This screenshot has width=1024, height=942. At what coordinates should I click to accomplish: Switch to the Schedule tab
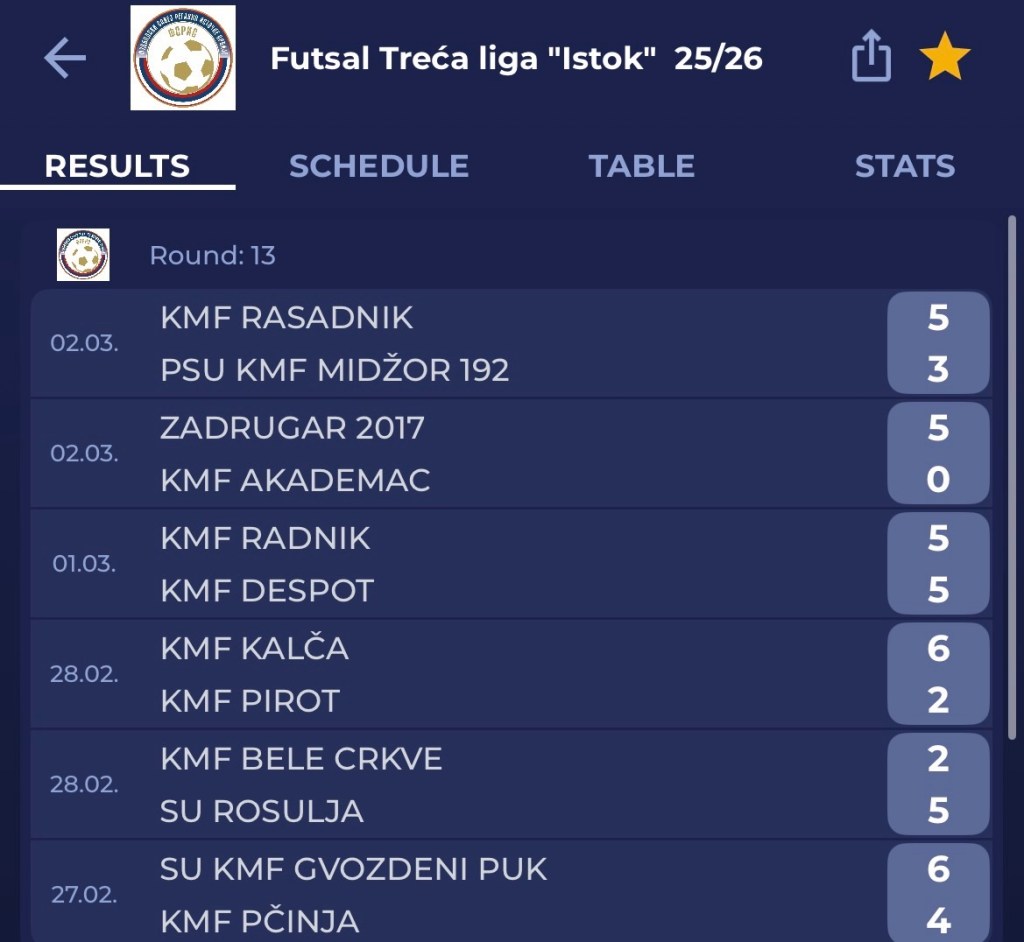[x=378, y=166]
